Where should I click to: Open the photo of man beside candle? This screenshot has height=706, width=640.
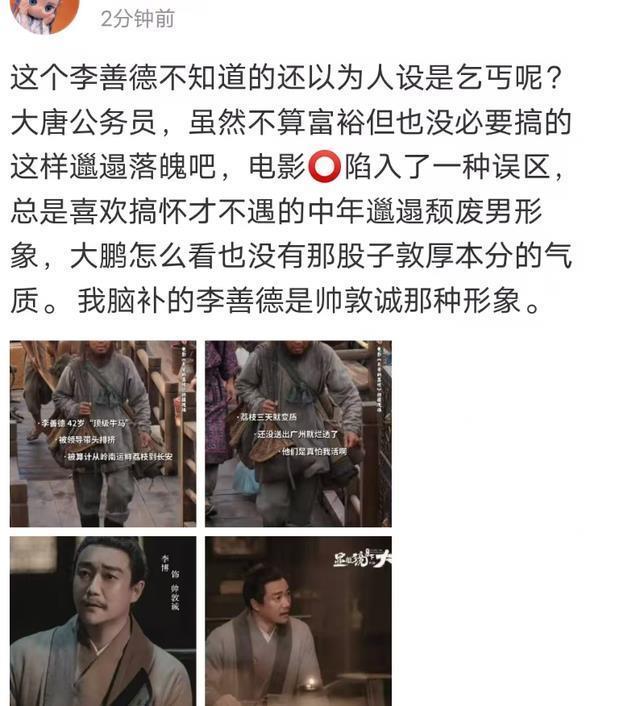coord(297,619)
